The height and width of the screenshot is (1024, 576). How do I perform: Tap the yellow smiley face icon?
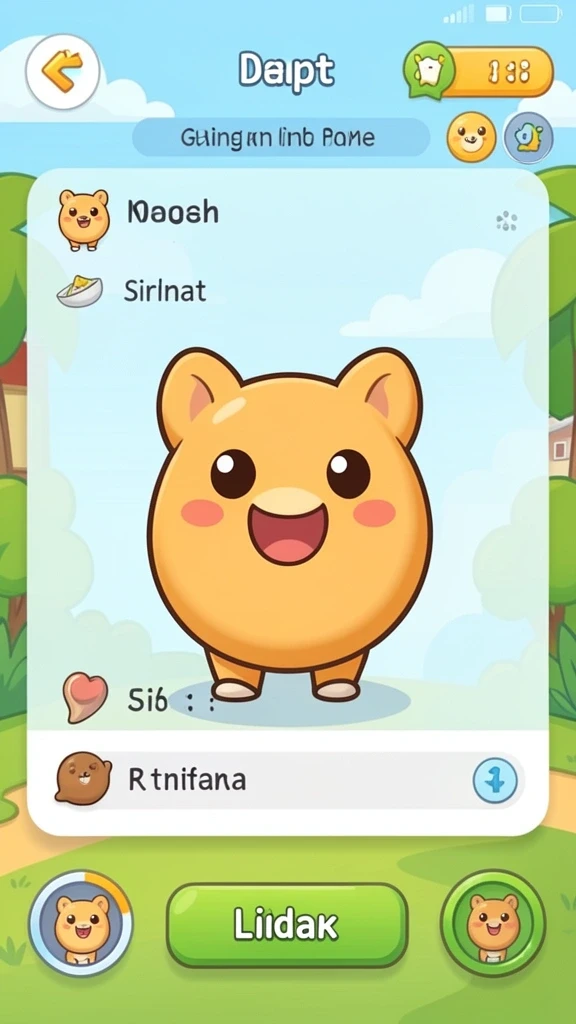pyautogui.click(x=472, y=137)
